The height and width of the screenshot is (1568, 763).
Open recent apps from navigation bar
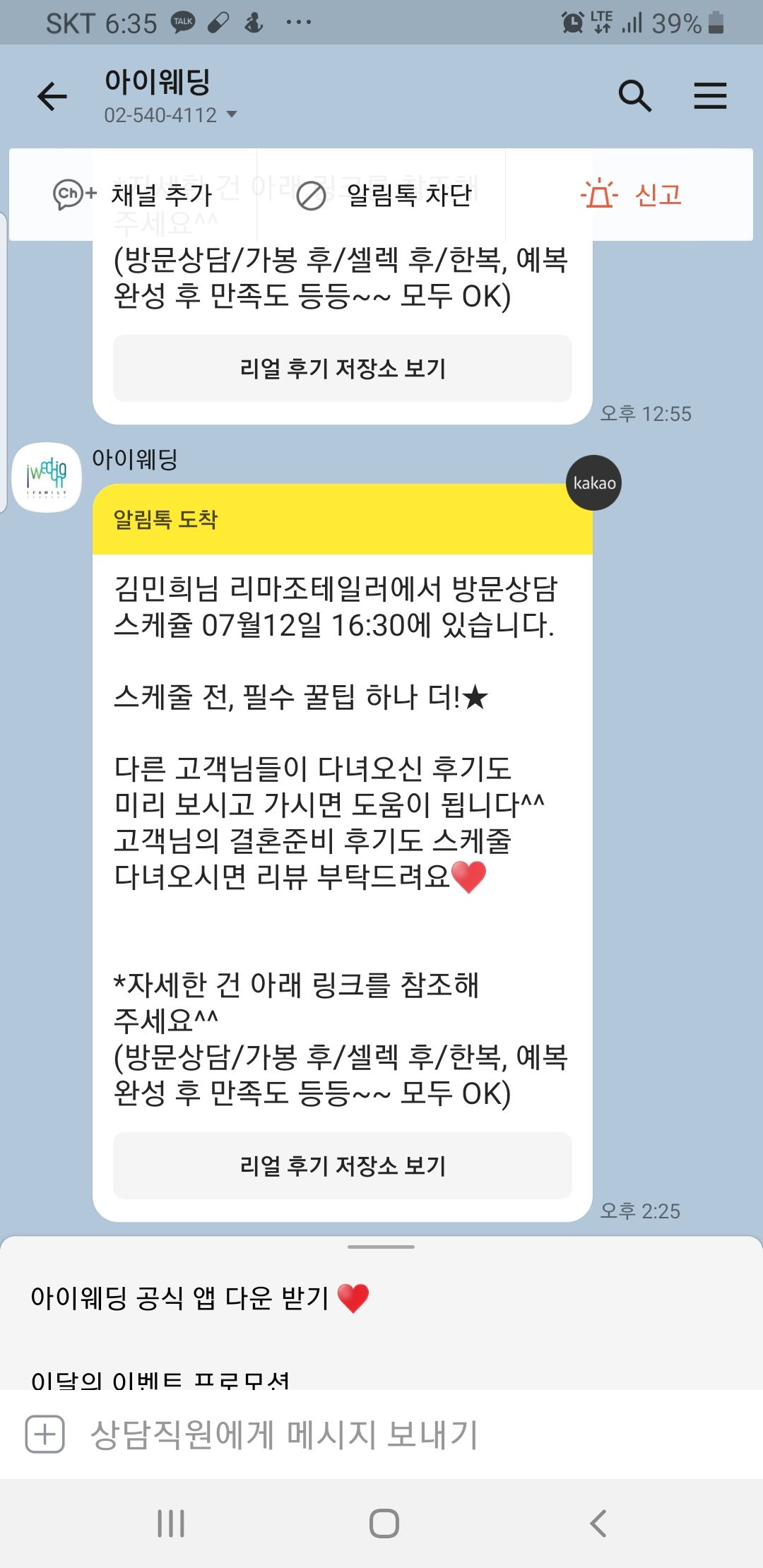click(171, 1524)
